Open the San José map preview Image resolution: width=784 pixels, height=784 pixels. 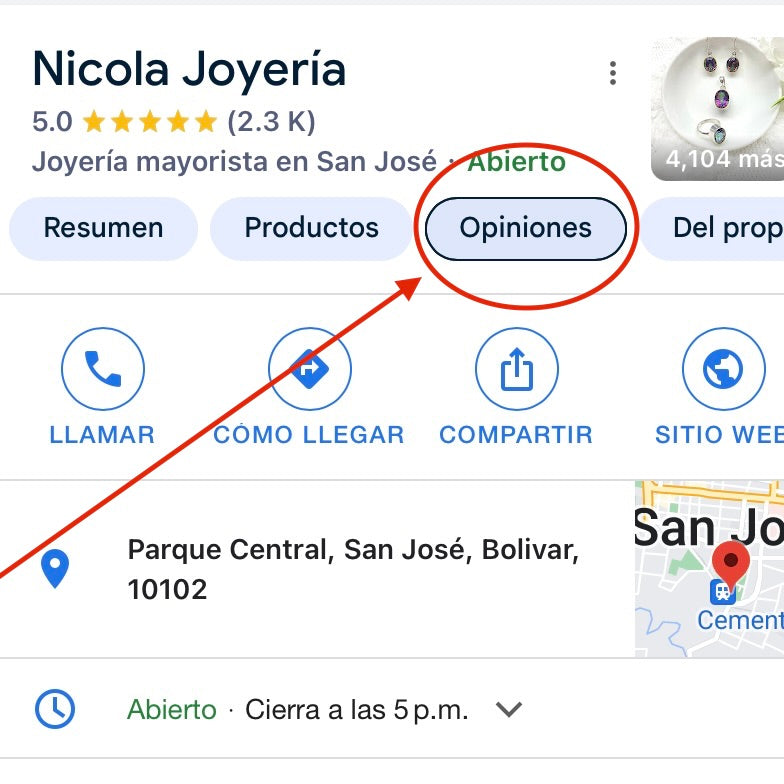709,568
